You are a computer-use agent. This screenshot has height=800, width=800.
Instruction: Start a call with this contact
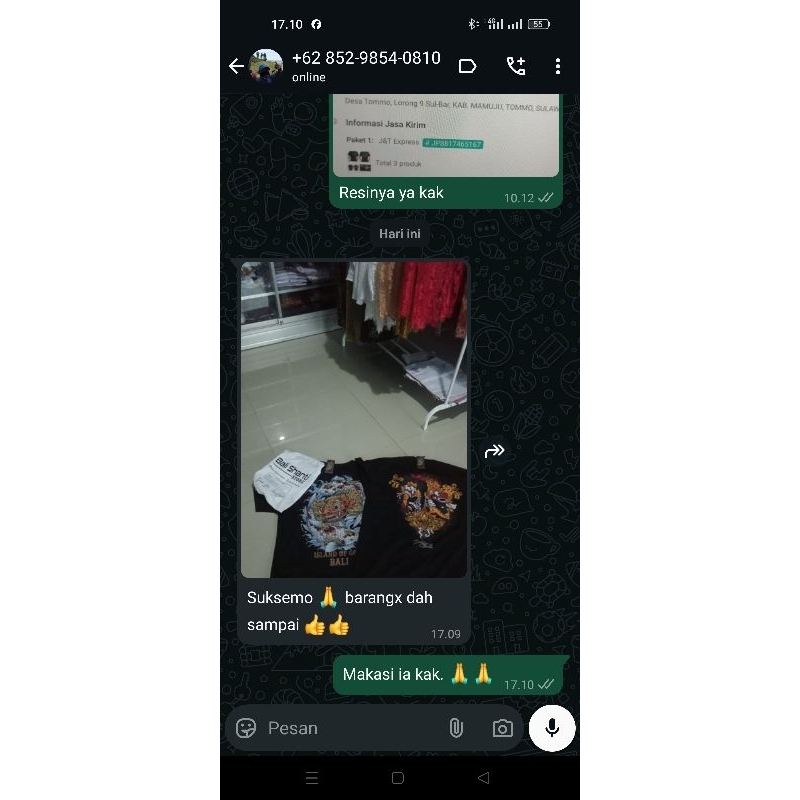(516, 66)
